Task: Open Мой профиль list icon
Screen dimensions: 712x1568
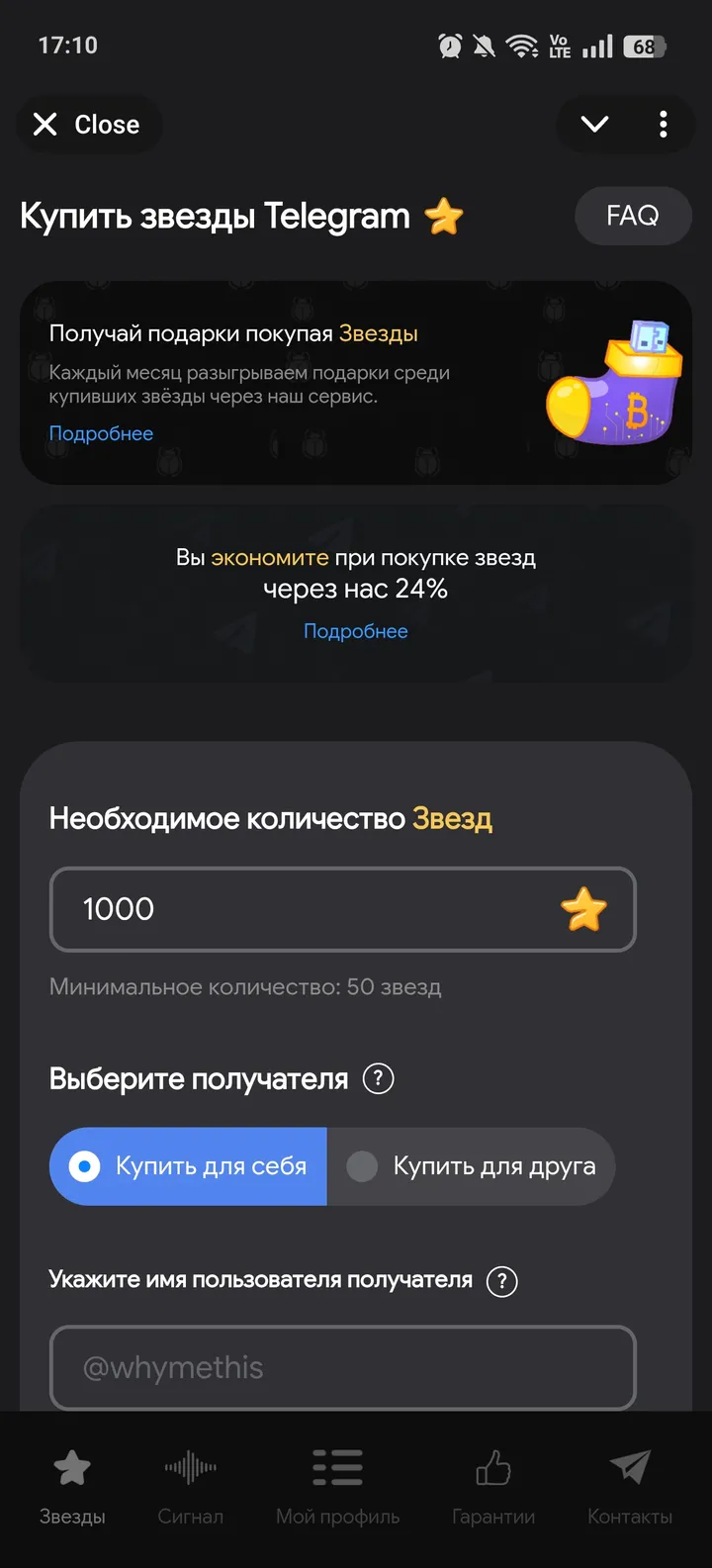Action: (x=336, y=1468)
